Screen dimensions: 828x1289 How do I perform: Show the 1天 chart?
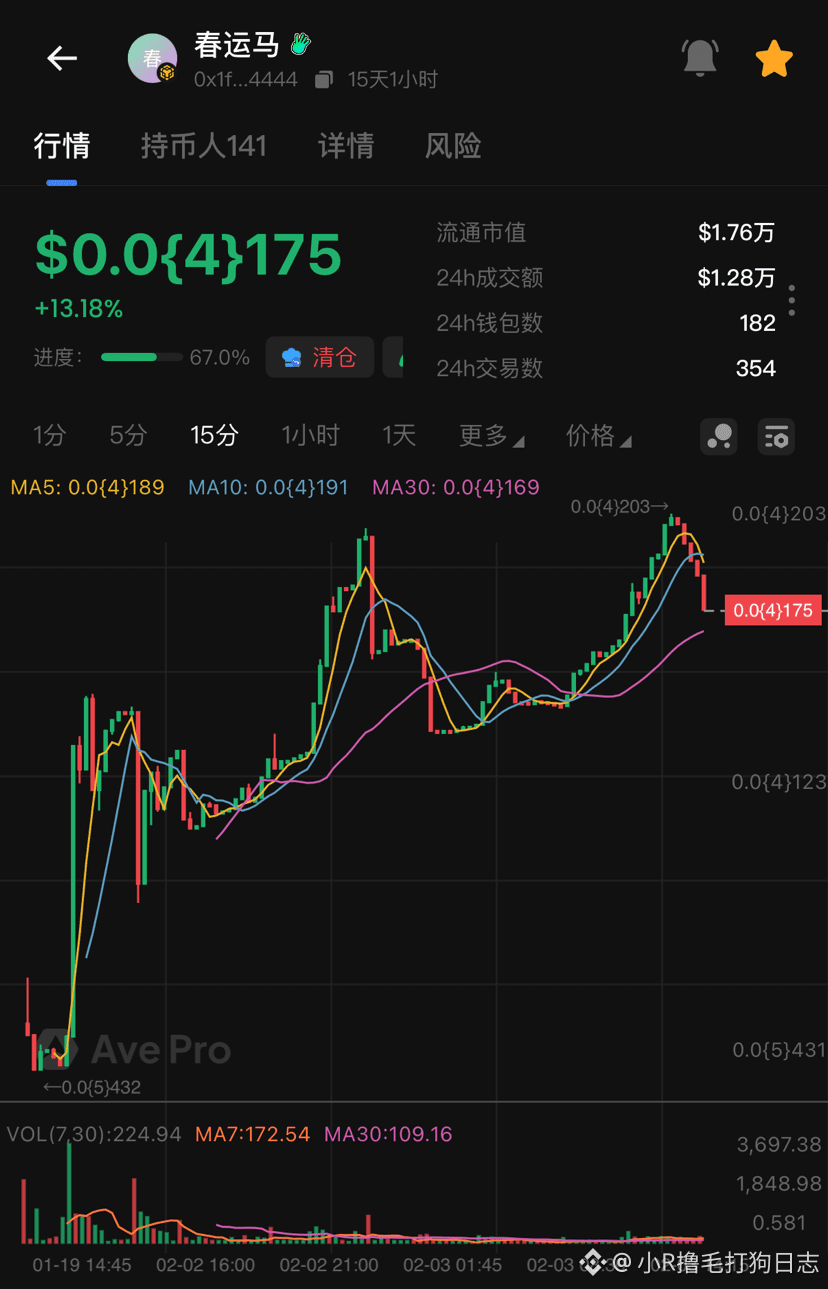(x=398, y=435)
